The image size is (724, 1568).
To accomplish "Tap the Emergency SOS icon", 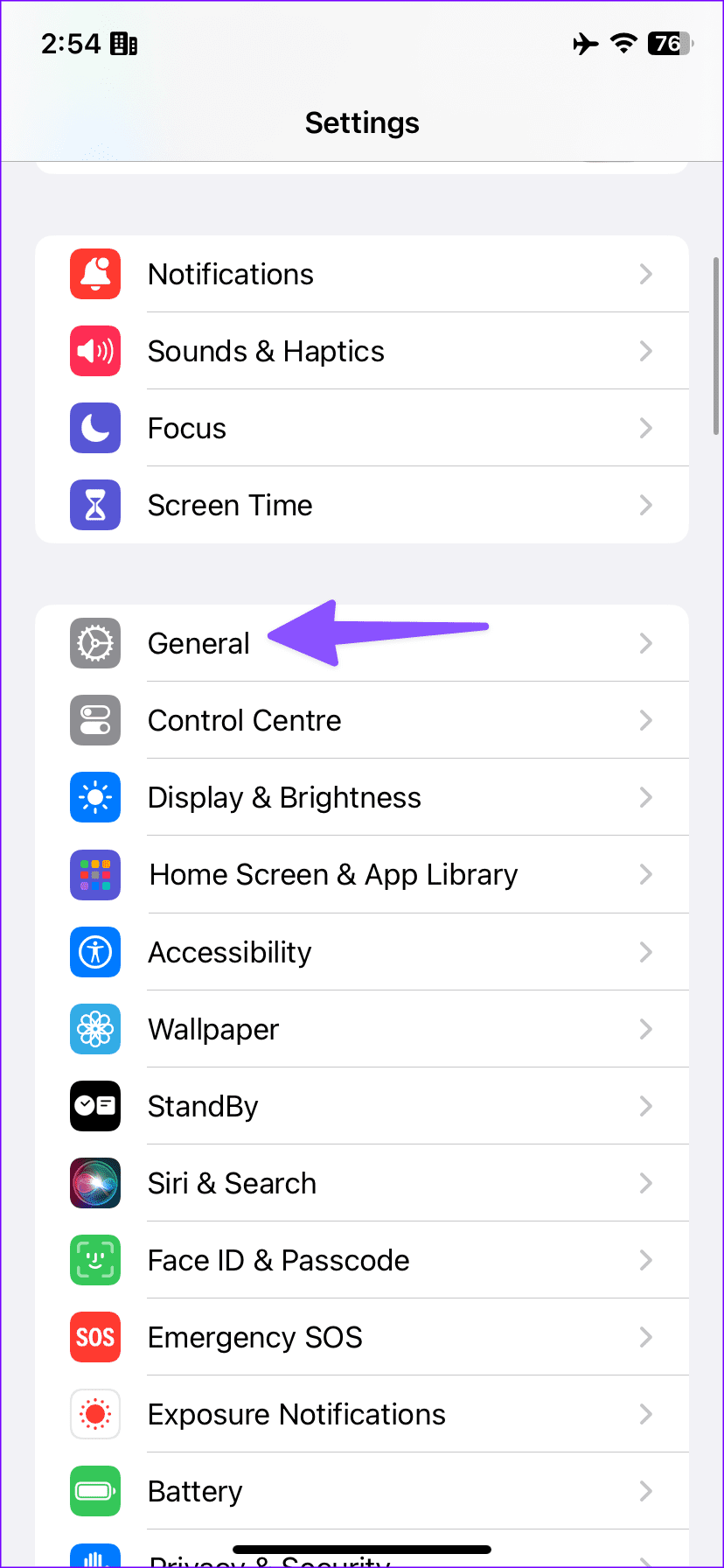I will (94, 1337).
